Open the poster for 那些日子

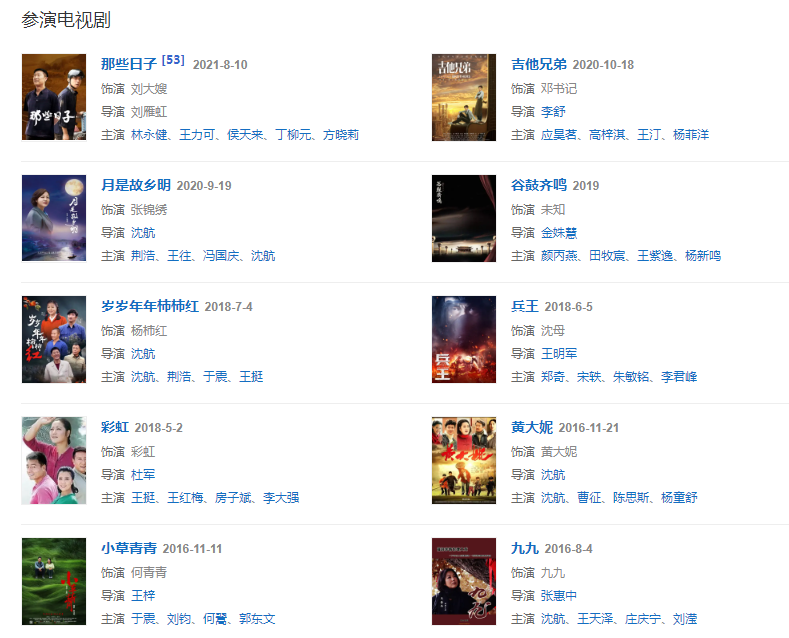tap(54, 97)
